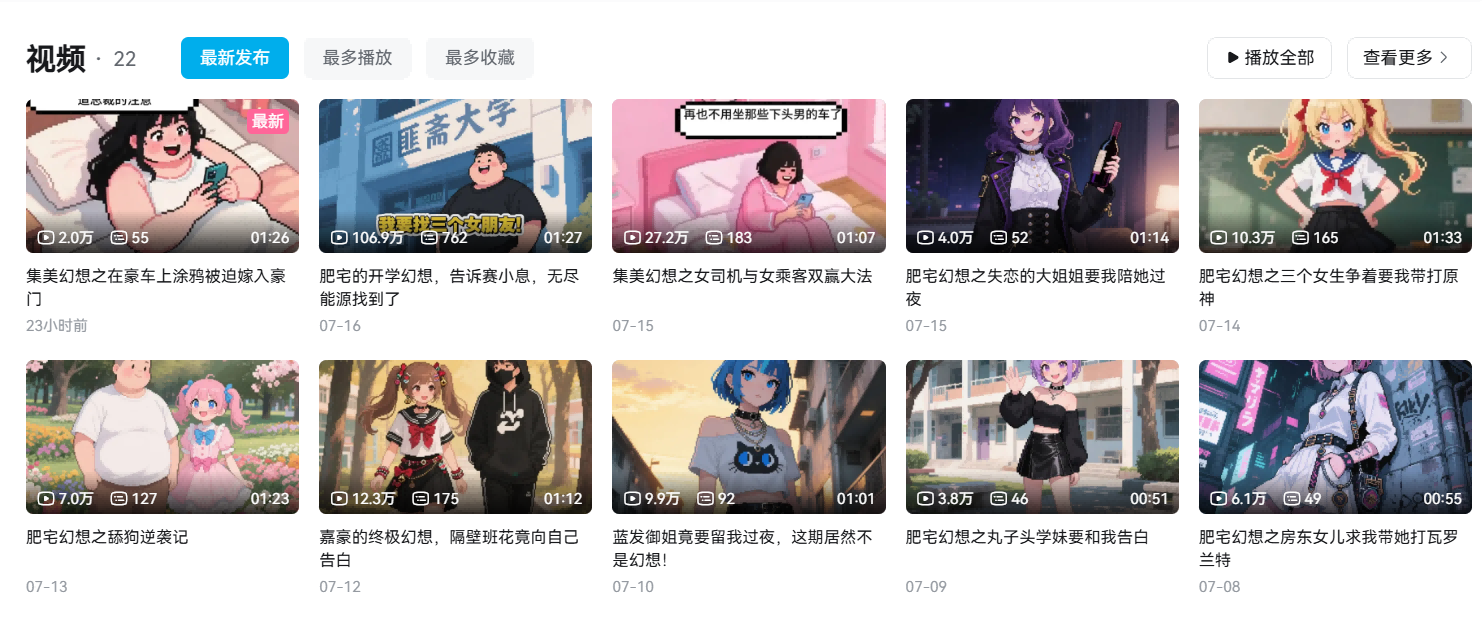Open 肥宅幻想之三个女生争着要我带打原神
This screenshot has height=620, width=1482.
pos(1335,175)
